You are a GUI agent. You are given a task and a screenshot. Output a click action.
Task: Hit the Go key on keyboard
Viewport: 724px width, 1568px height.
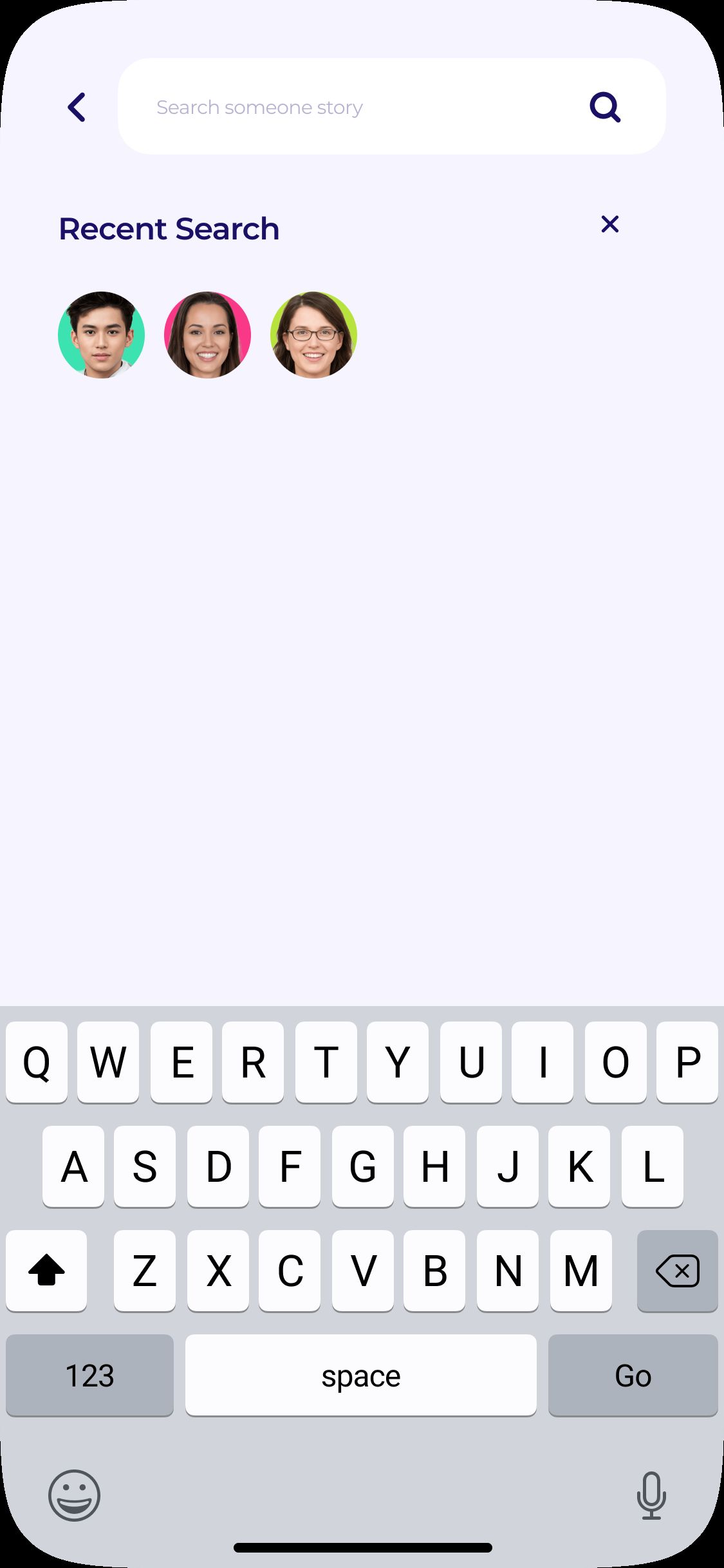point(633,1376)
